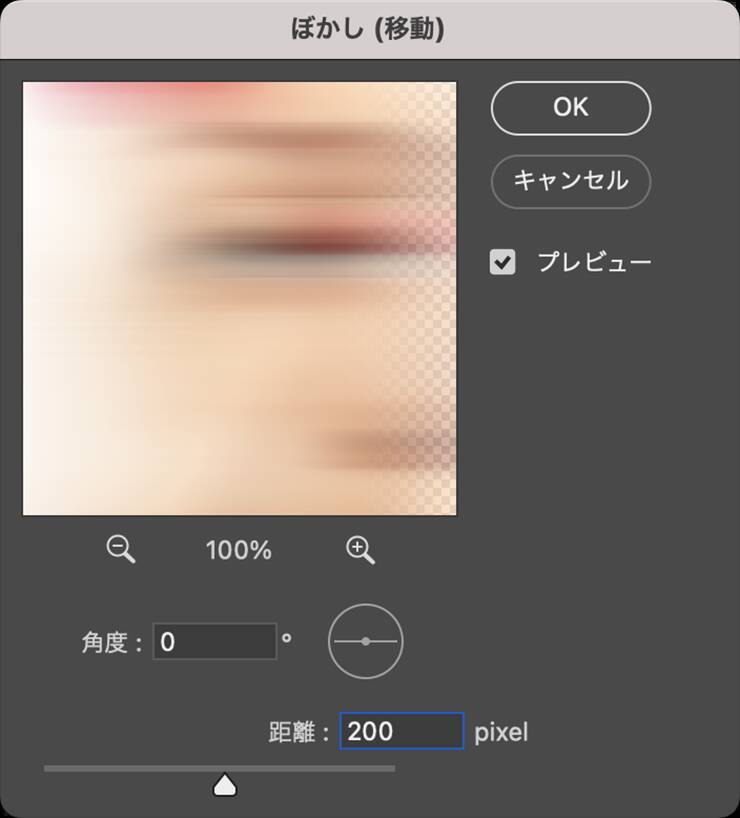The height and width of the screenshot is (818, 740).
Task: Click the angle indicator line inside the dial
Action: click(x=385, y=641)
